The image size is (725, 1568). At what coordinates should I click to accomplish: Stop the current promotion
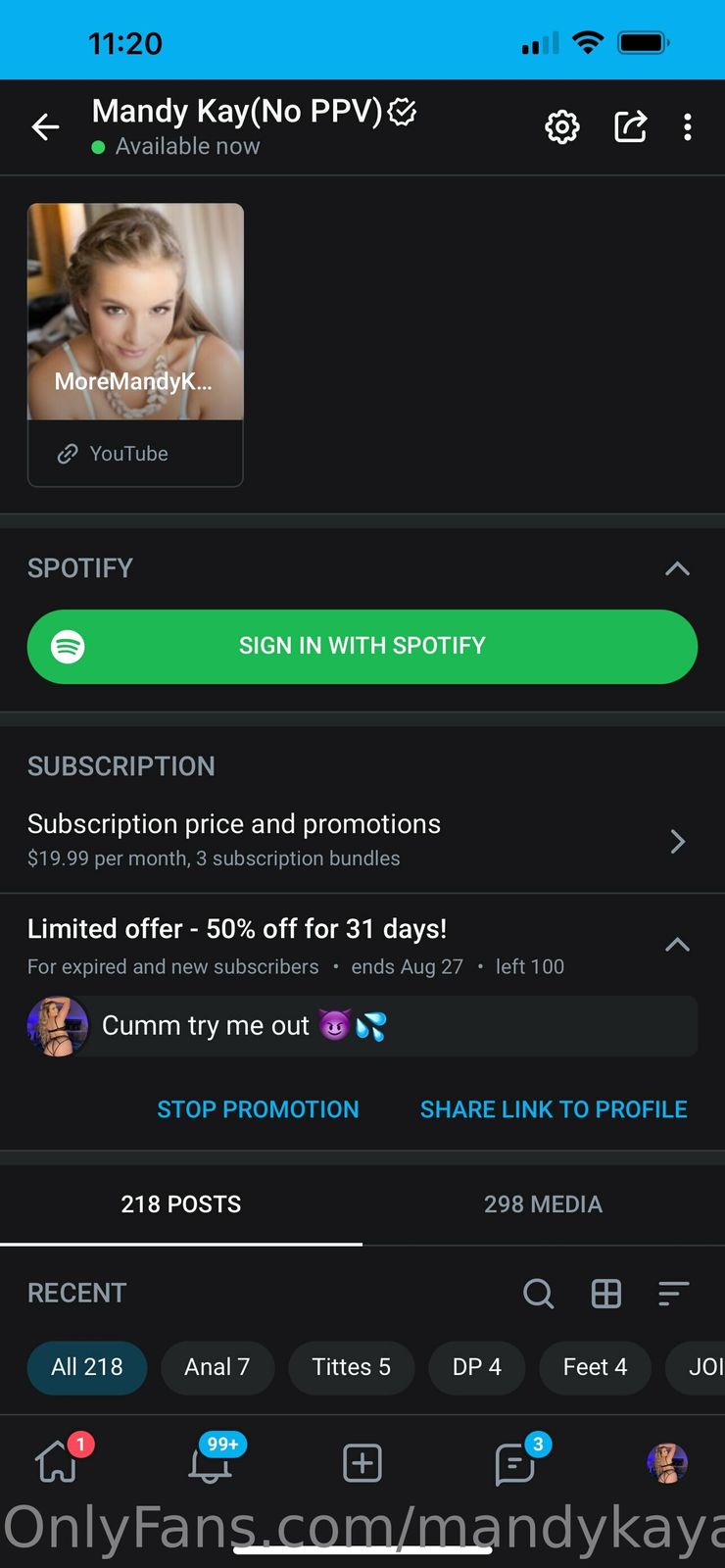[x=258, y=1109]
